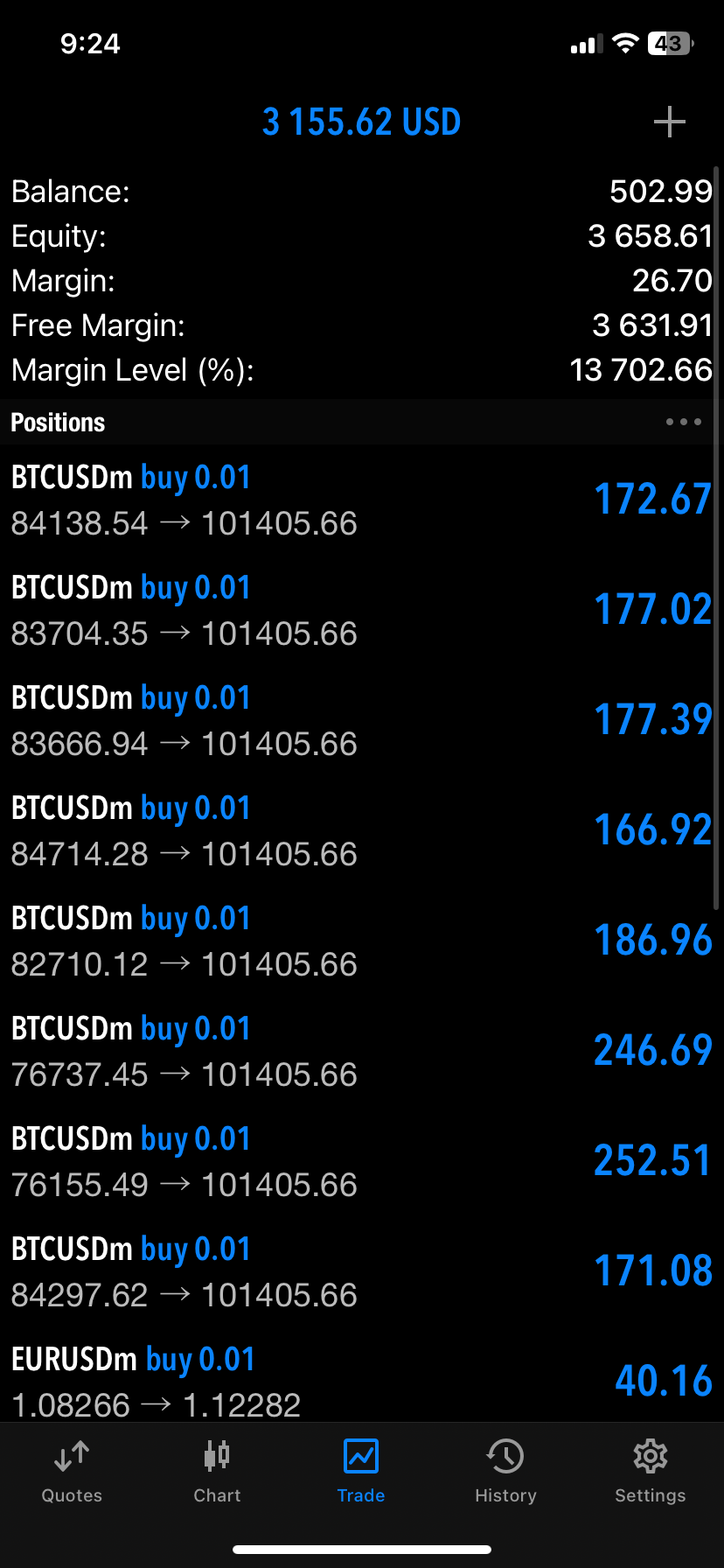
Task: View BTCUSDm position entered at 76737.45
Action: pos(362,1051)
